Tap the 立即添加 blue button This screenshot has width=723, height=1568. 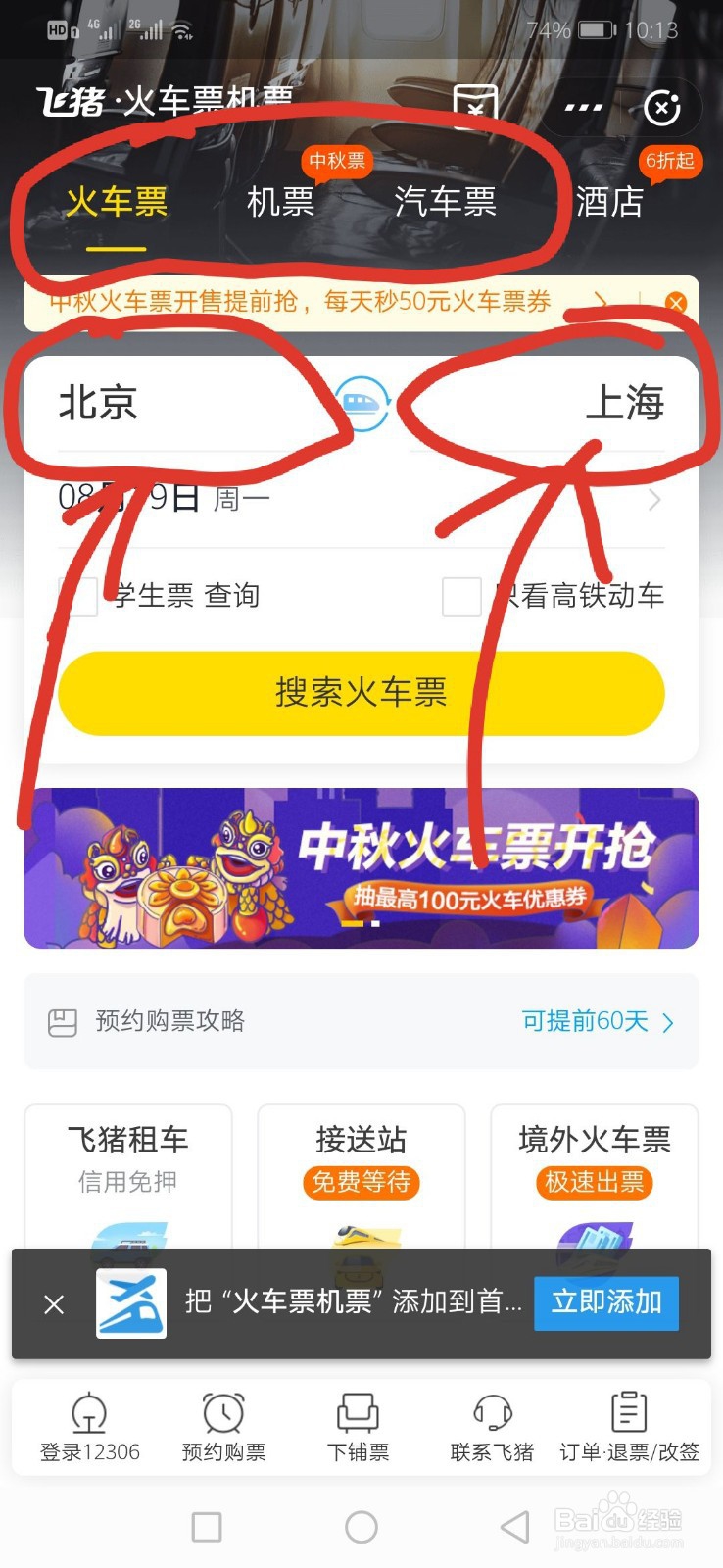click(x=605, y=1303)
